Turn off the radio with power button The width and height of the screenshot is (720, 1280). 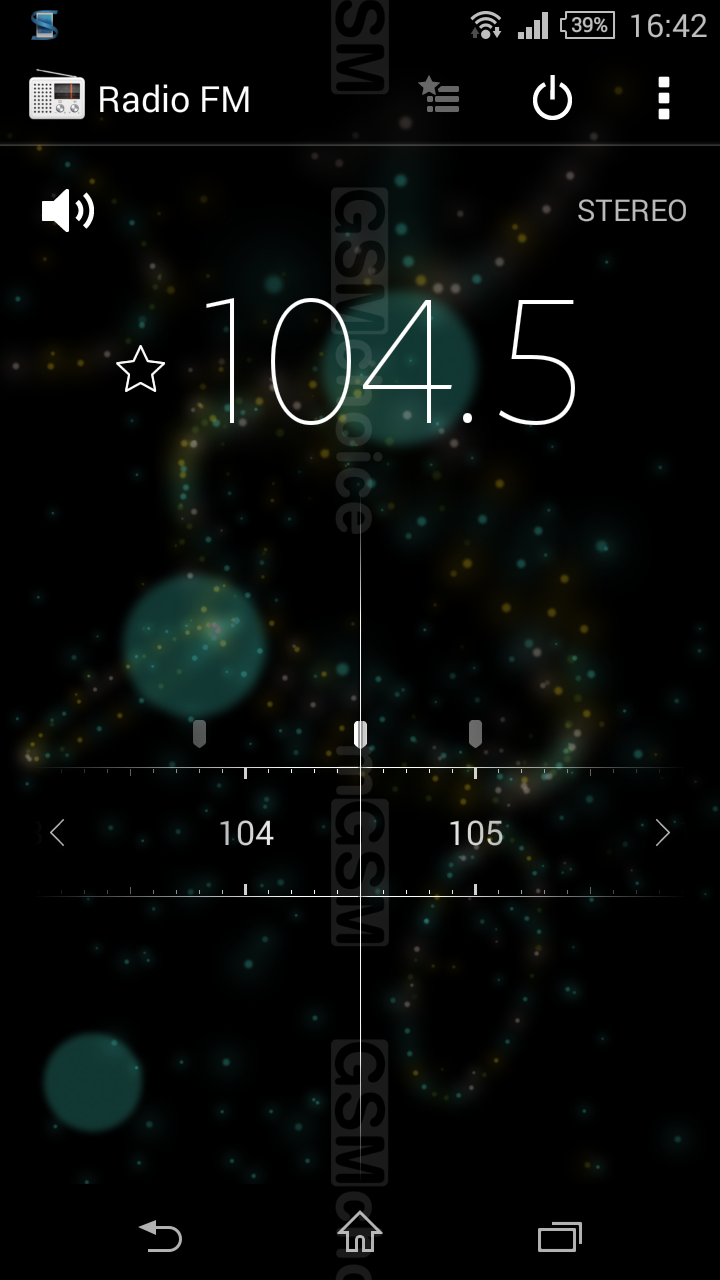click(x=552, y=99)
